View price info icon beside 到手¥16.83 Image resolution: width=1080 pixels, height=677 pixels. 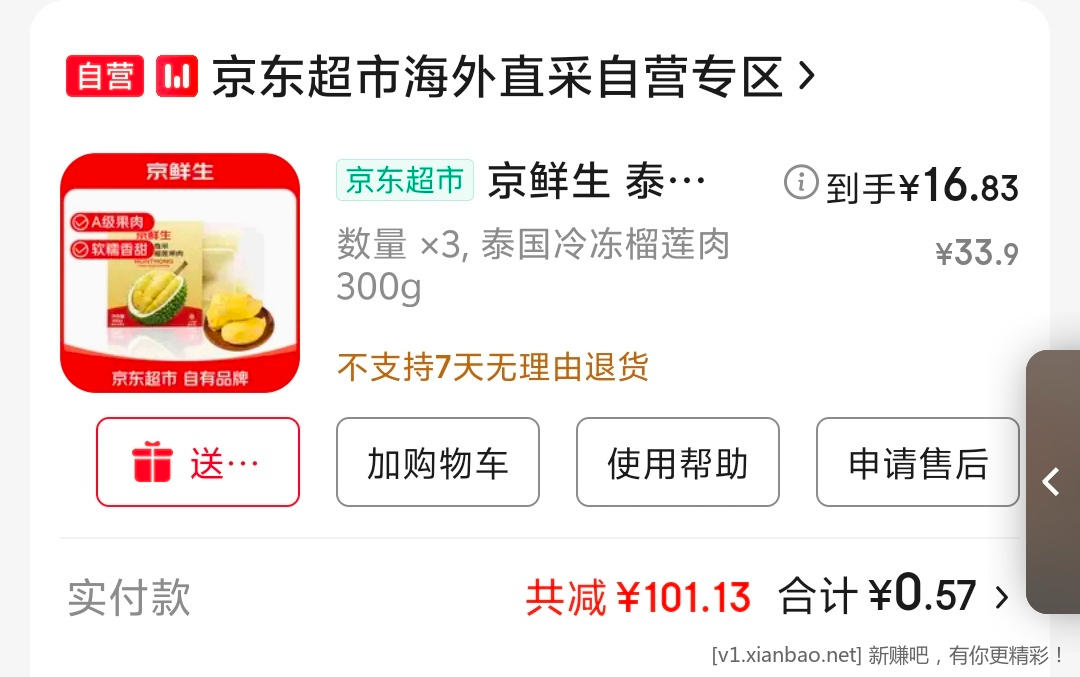tap(801, 183)
